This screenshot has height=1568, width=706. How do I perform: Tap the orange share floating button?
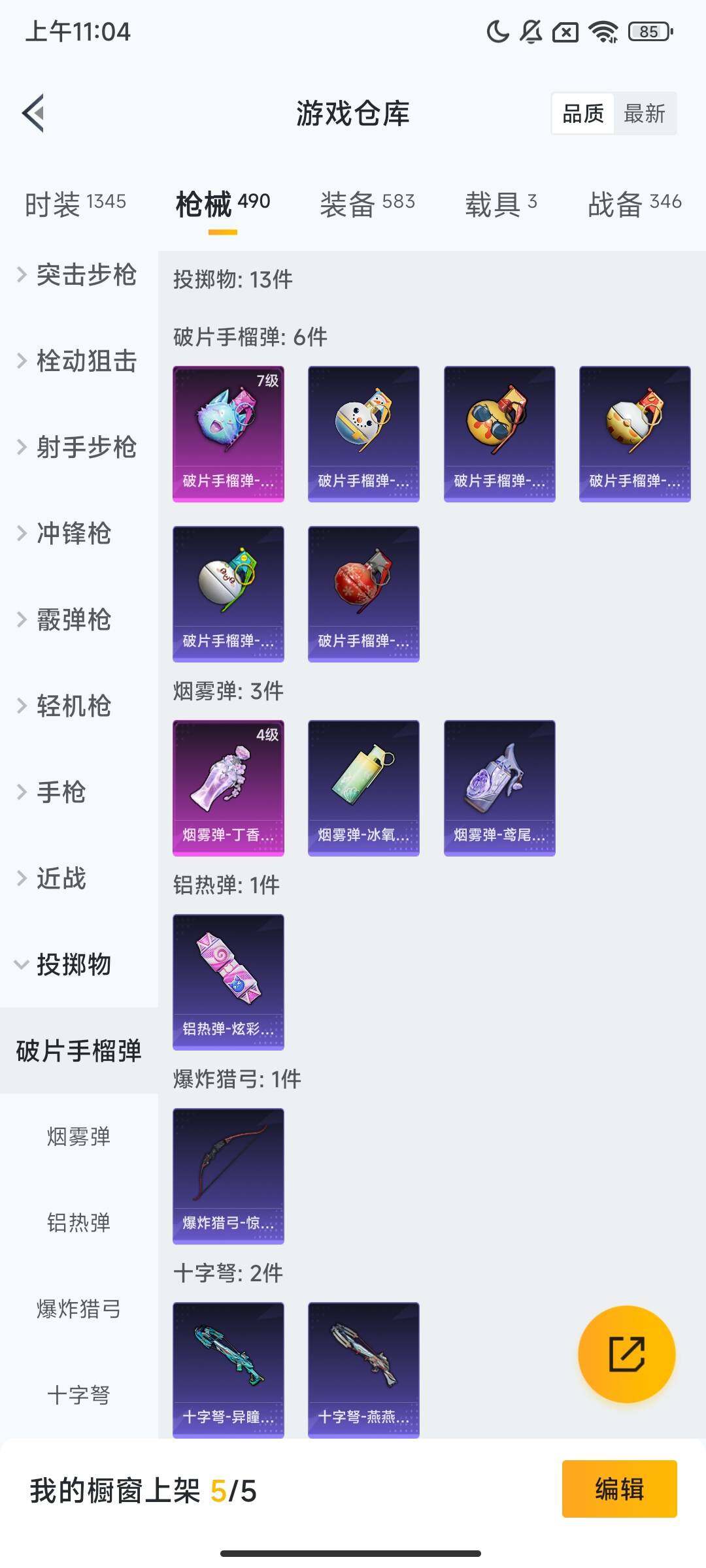tap(626, 1354)
